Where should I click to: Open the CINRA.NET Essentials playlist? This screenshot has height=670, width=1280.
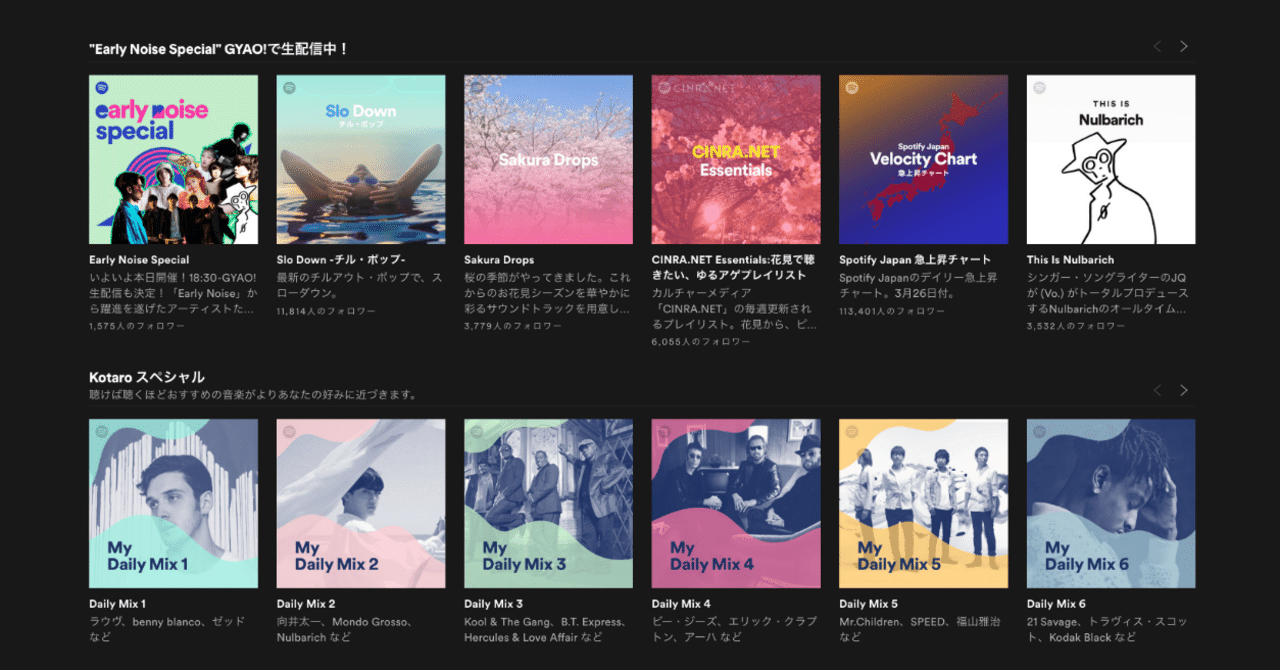tap(736, 160)
